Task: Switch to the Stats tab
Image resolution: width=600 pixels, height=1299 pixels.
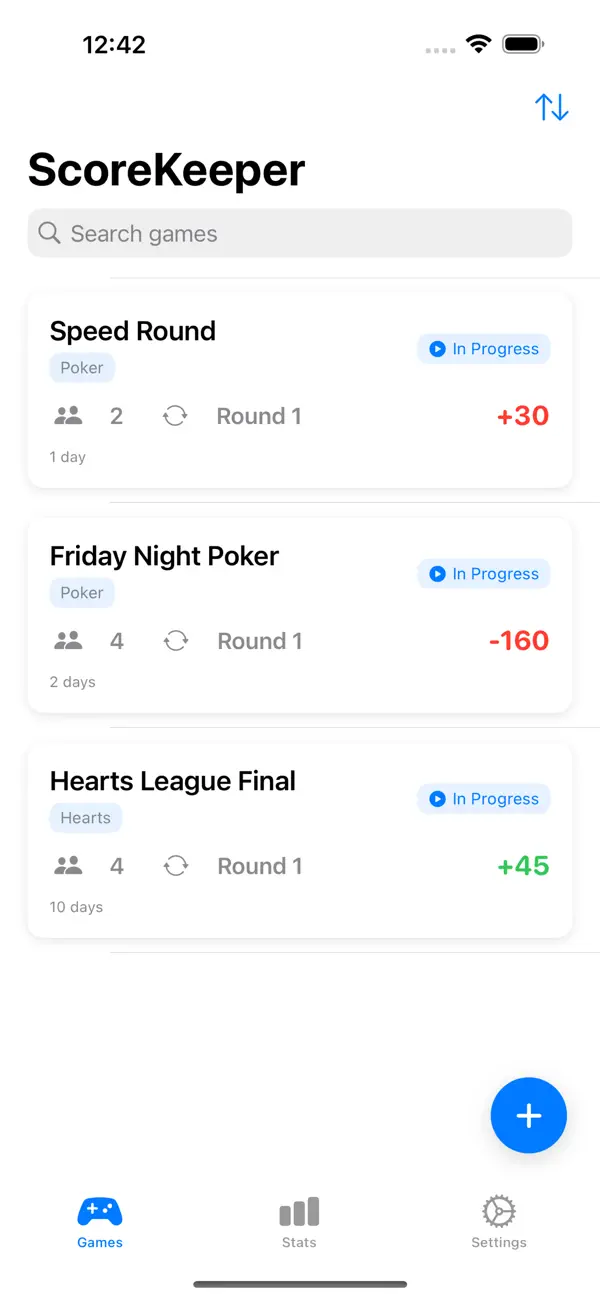Action: click(x=299, y=1223)
